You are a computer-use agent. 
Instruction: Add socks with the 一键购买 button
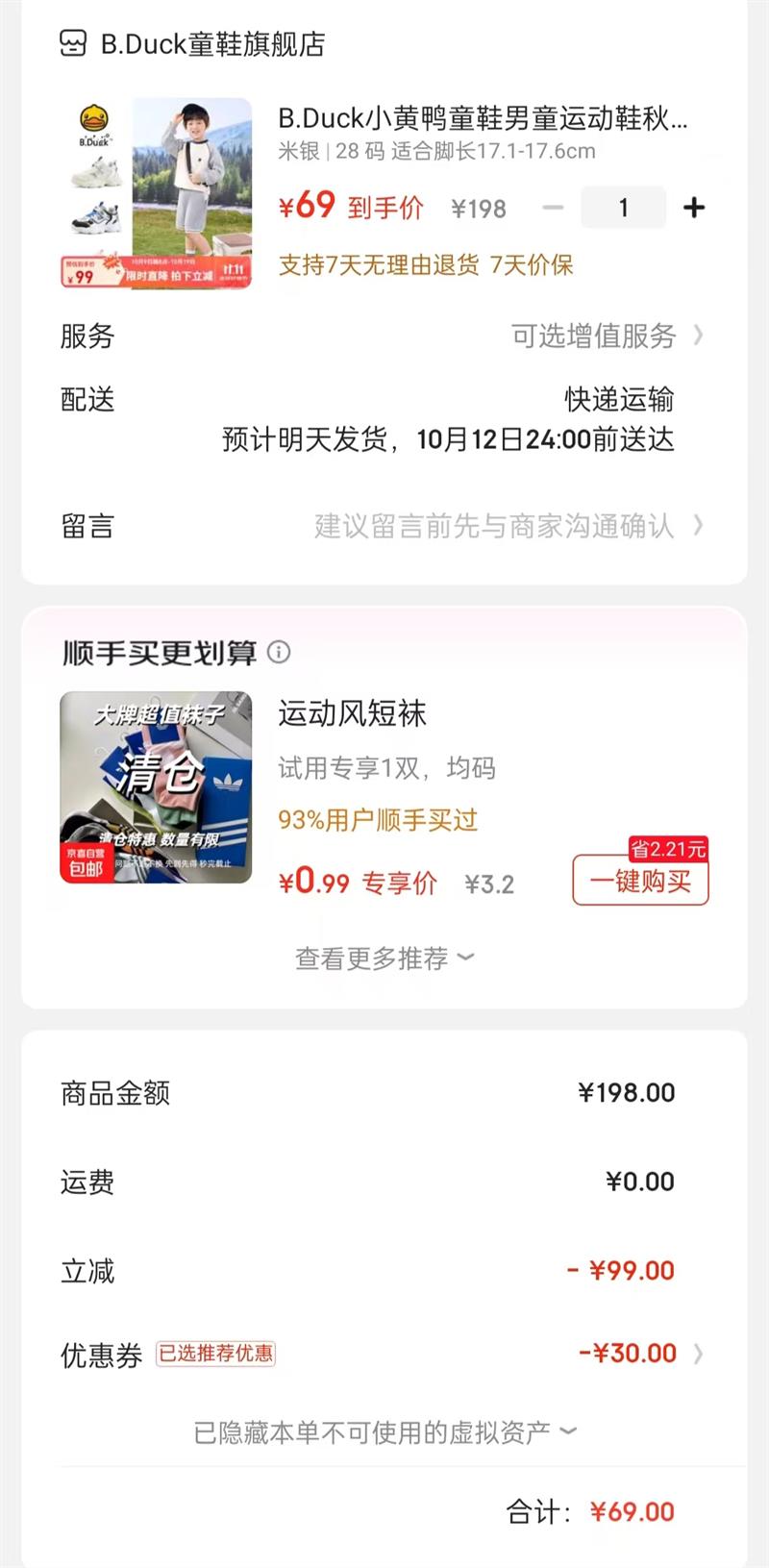[640, 881]
